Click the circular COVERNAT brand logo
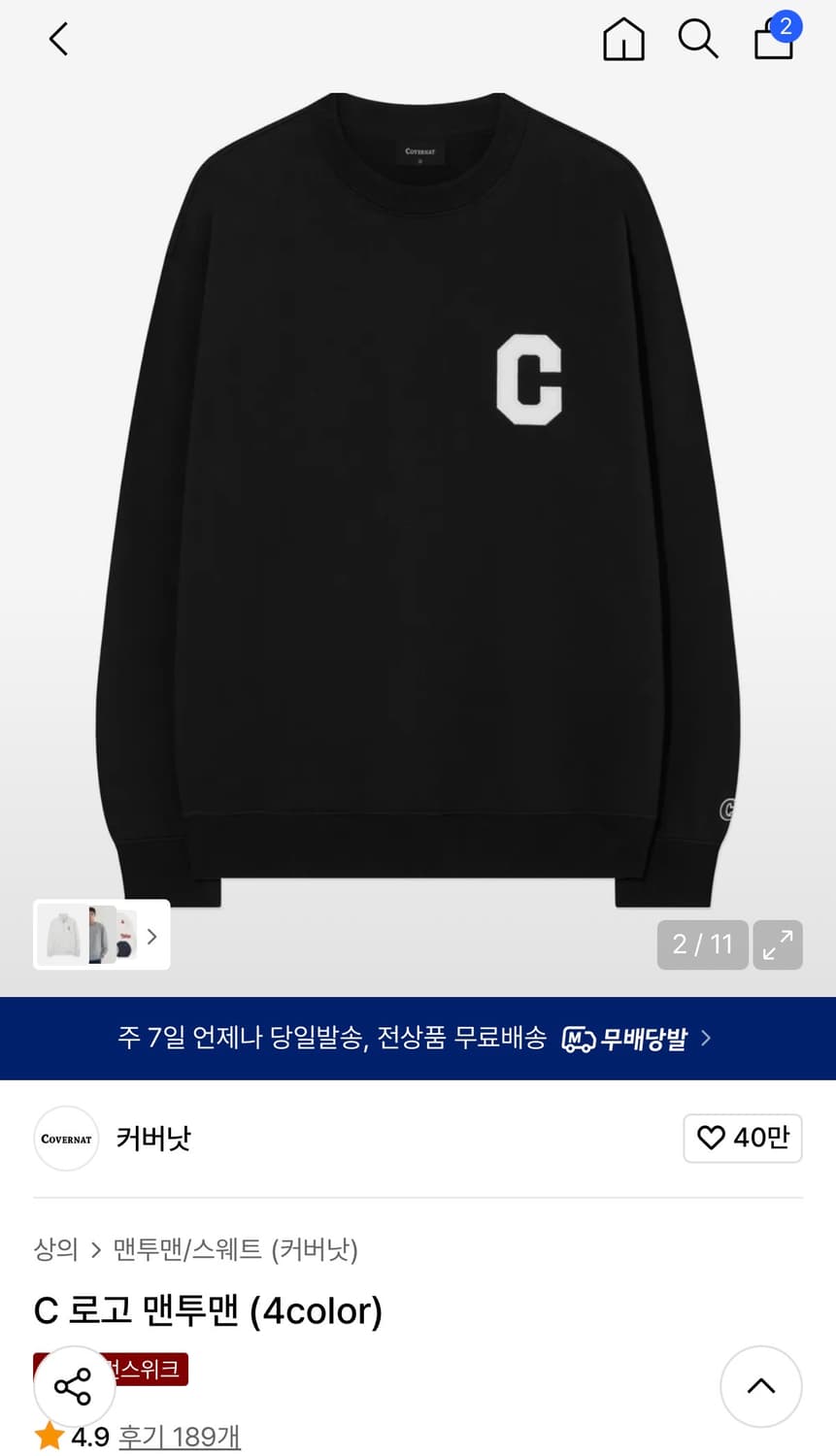Viewport: 836px width, 1456px height. [x=66, y=1138]
